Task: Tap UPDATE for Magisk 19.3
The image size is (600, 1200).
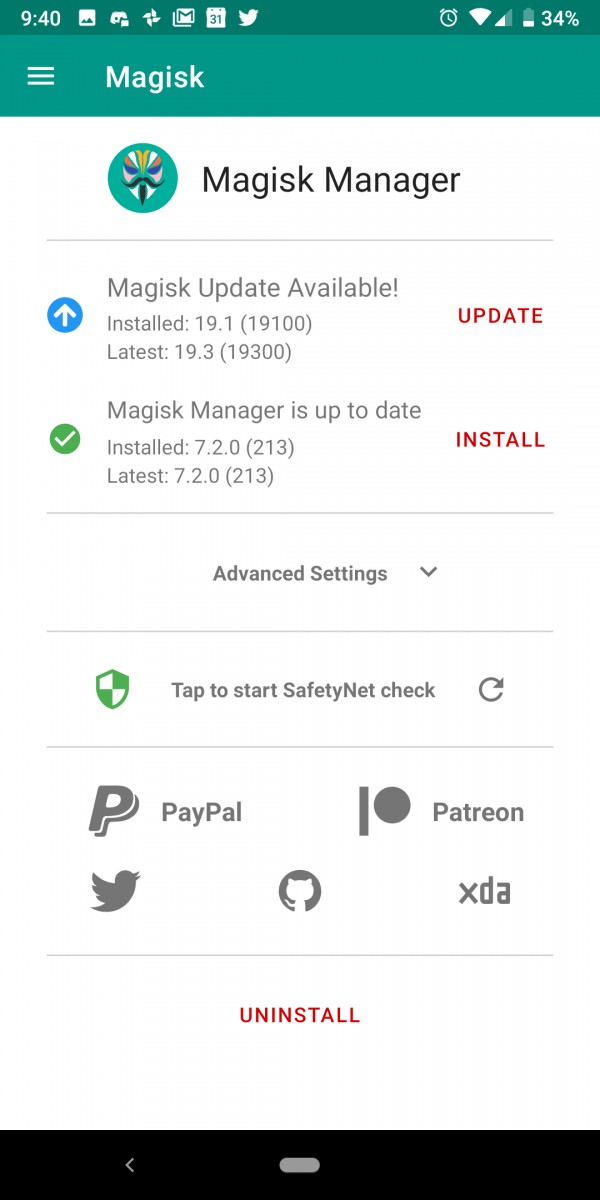Action: 500,316
